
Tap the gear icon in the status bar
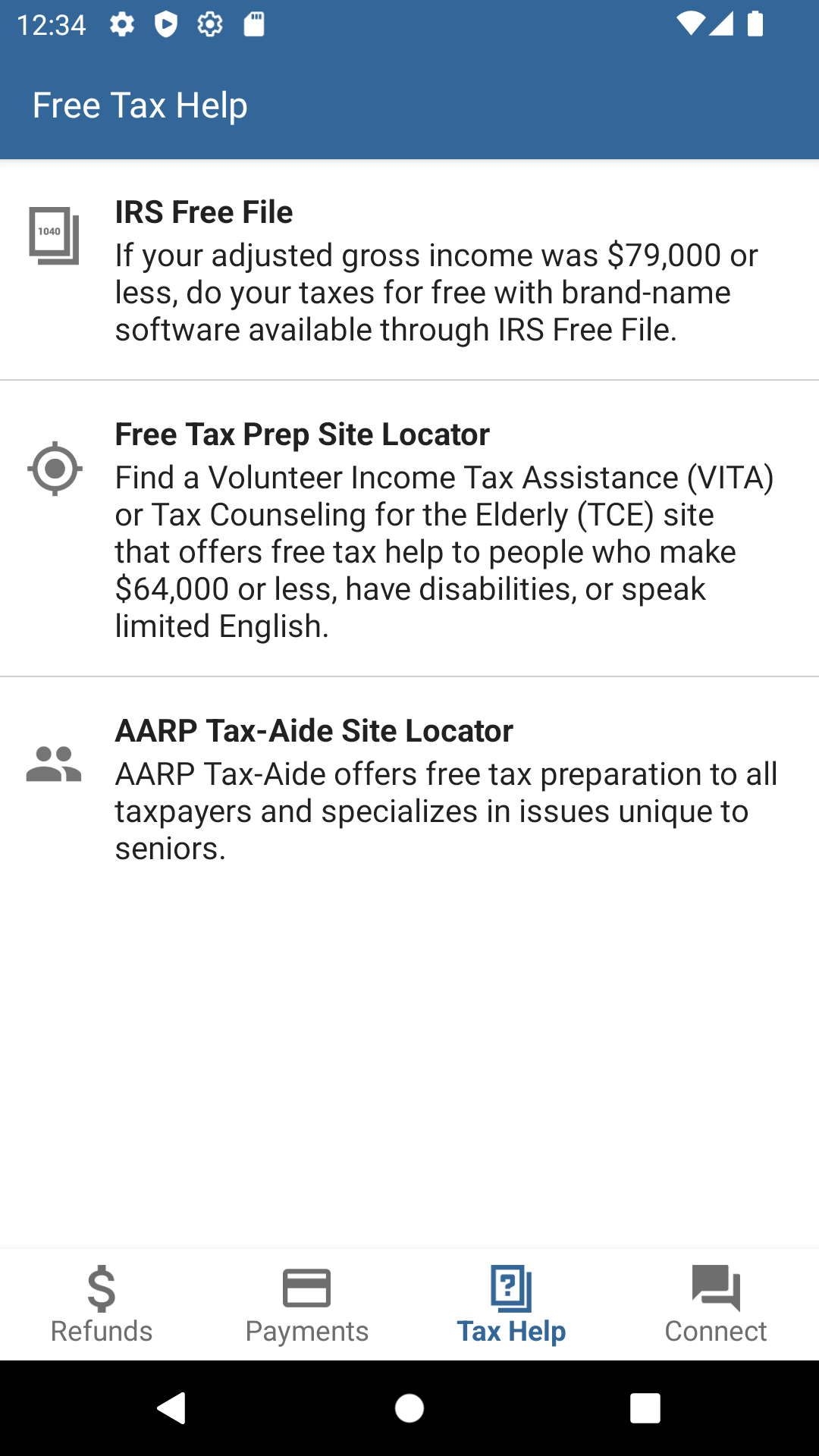[x=124, y=24]
